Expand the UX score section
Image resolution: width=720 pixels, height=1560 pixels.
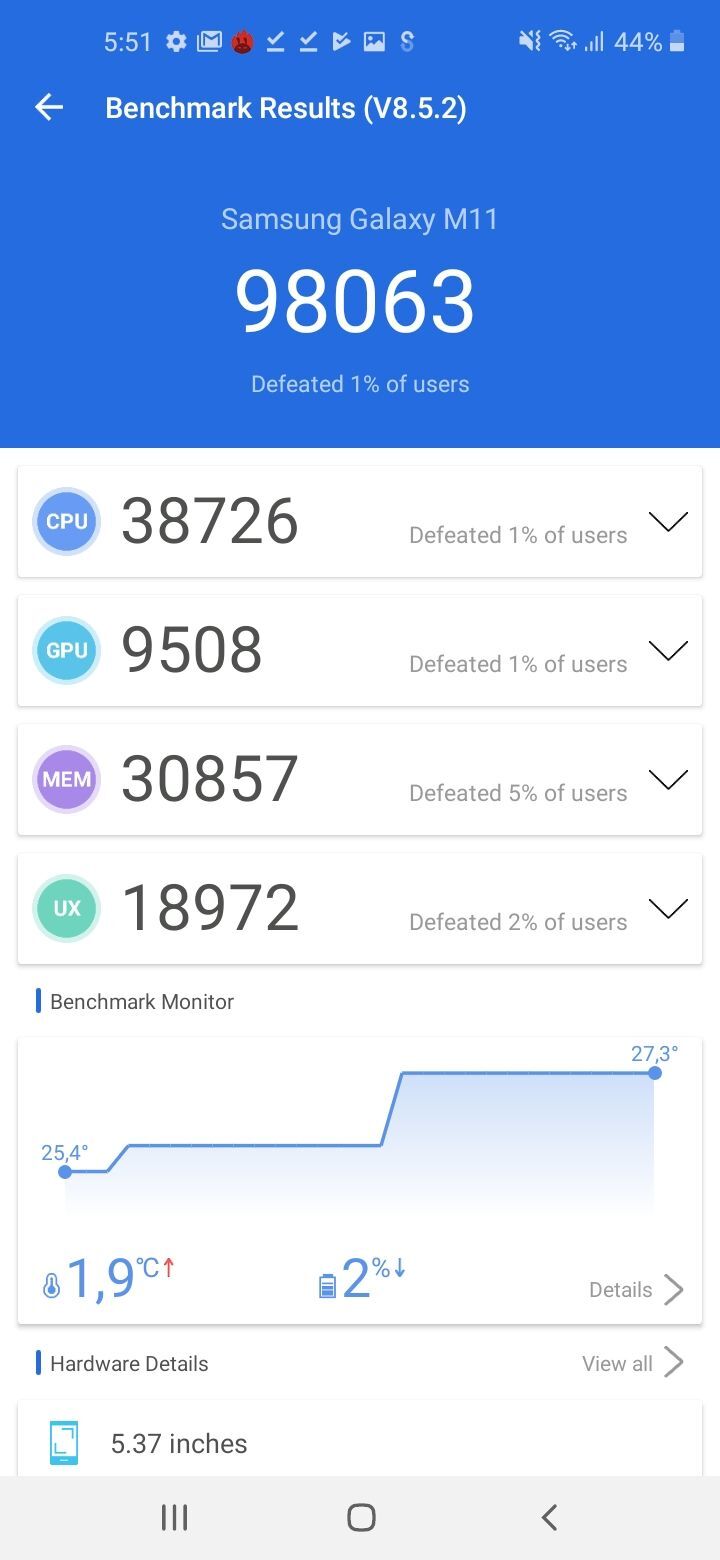click(x=668, y=908)
